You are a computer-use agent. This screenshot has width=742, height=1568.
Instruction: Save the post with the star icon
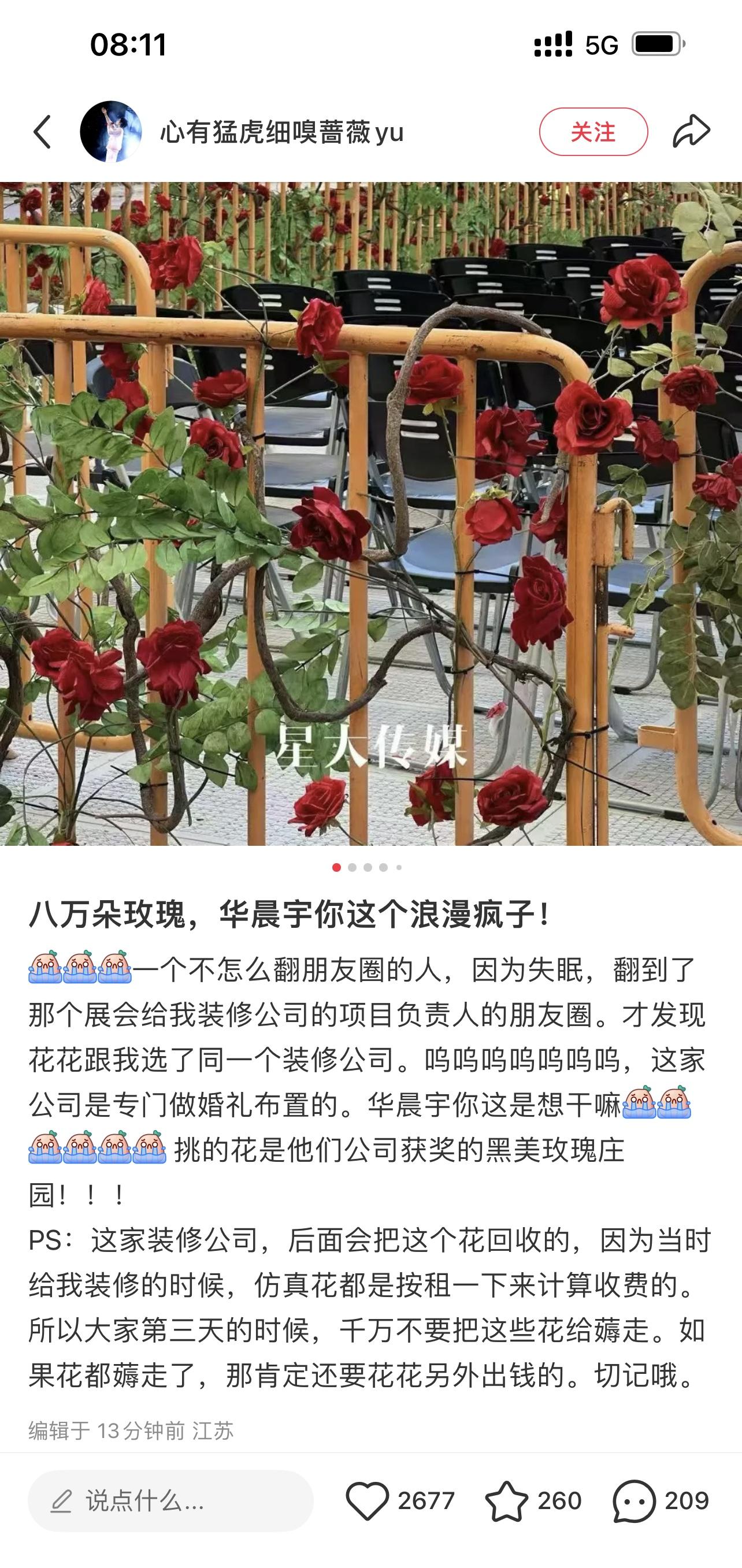[506, 1501]
